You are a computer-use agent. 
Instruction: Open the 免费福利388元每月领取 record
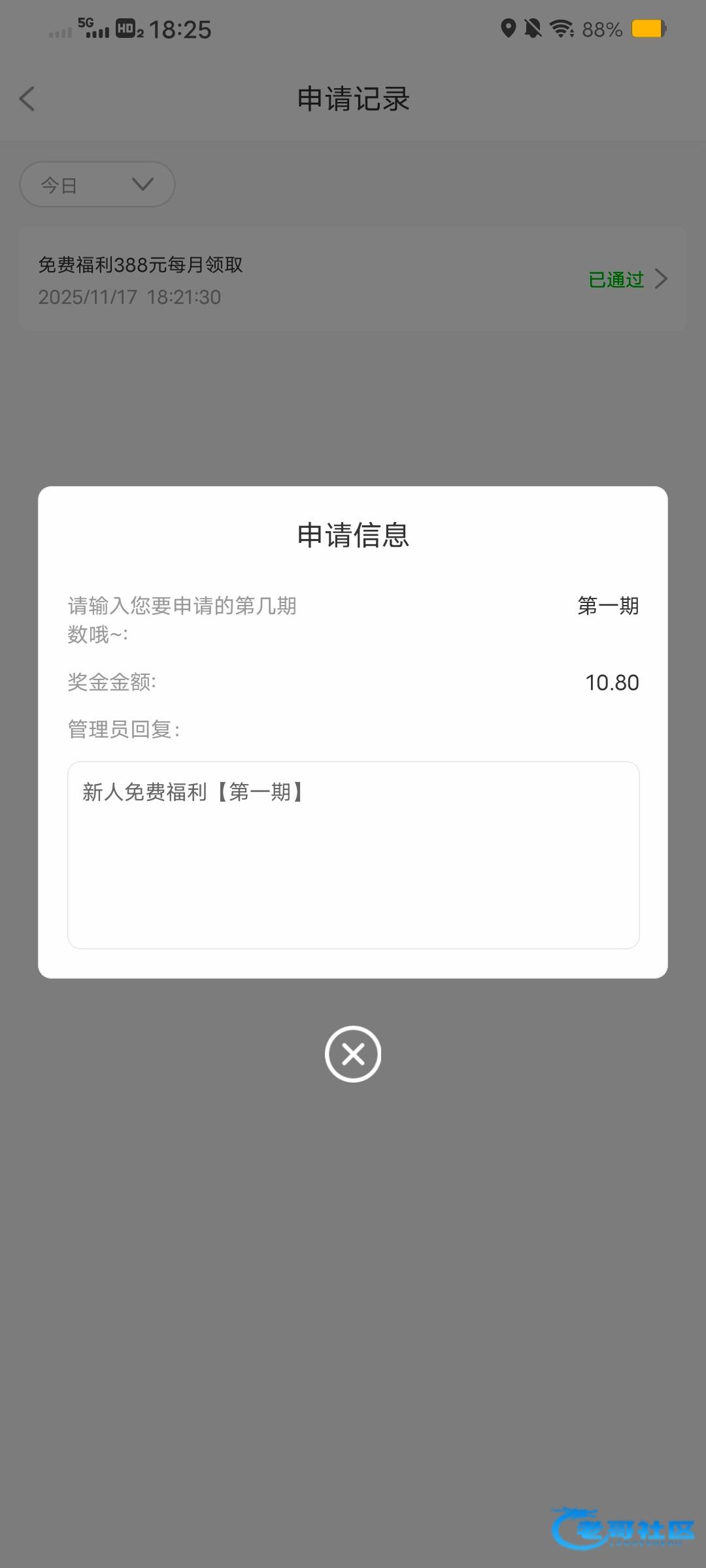point(353,280)
